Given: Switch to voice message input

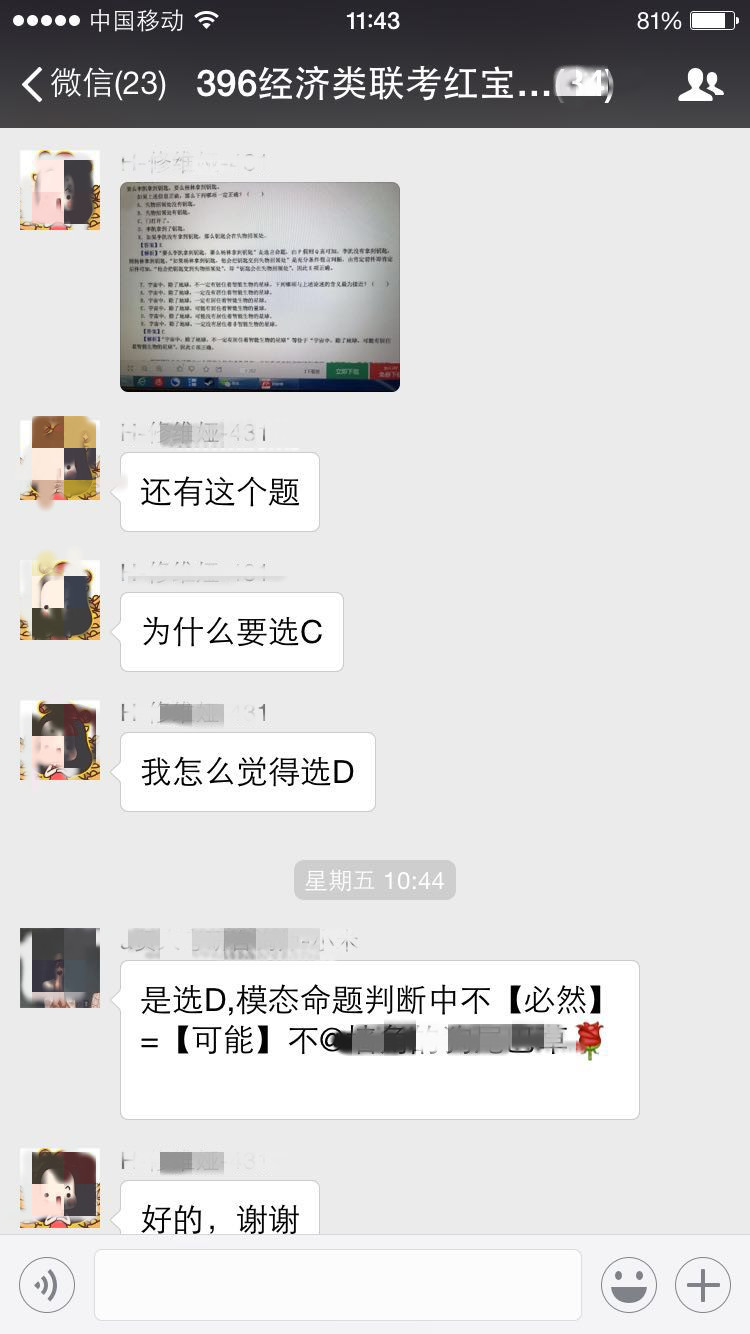Looking at the screenshot, I should [47, 1285].
